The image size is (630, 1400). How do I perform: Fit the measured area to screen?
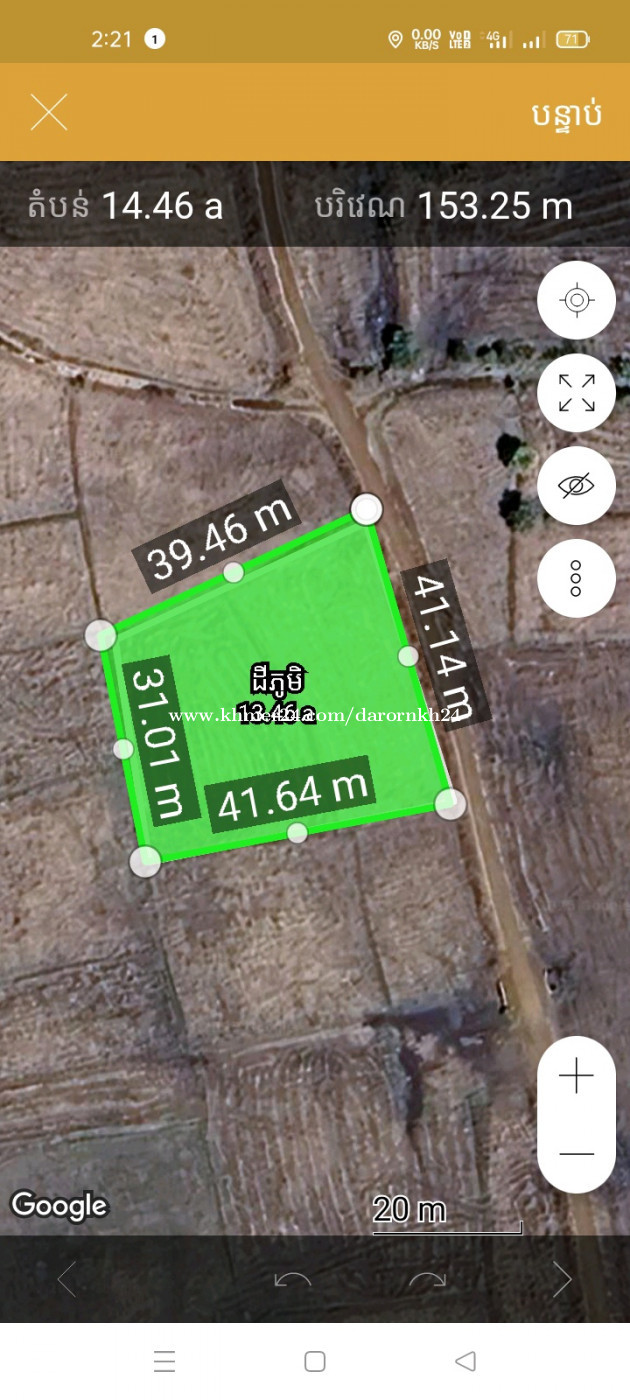tap(576, 393)
